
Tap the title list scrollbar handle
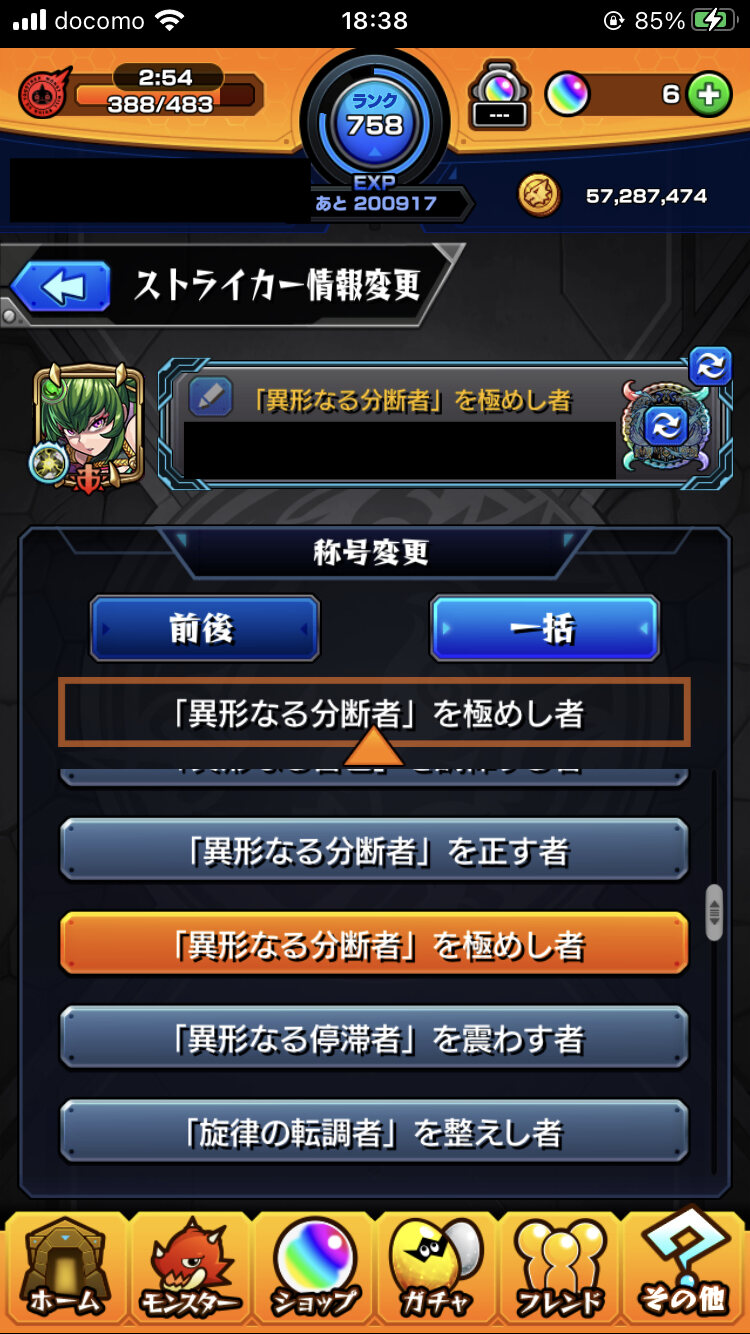(x=713, y=912)
